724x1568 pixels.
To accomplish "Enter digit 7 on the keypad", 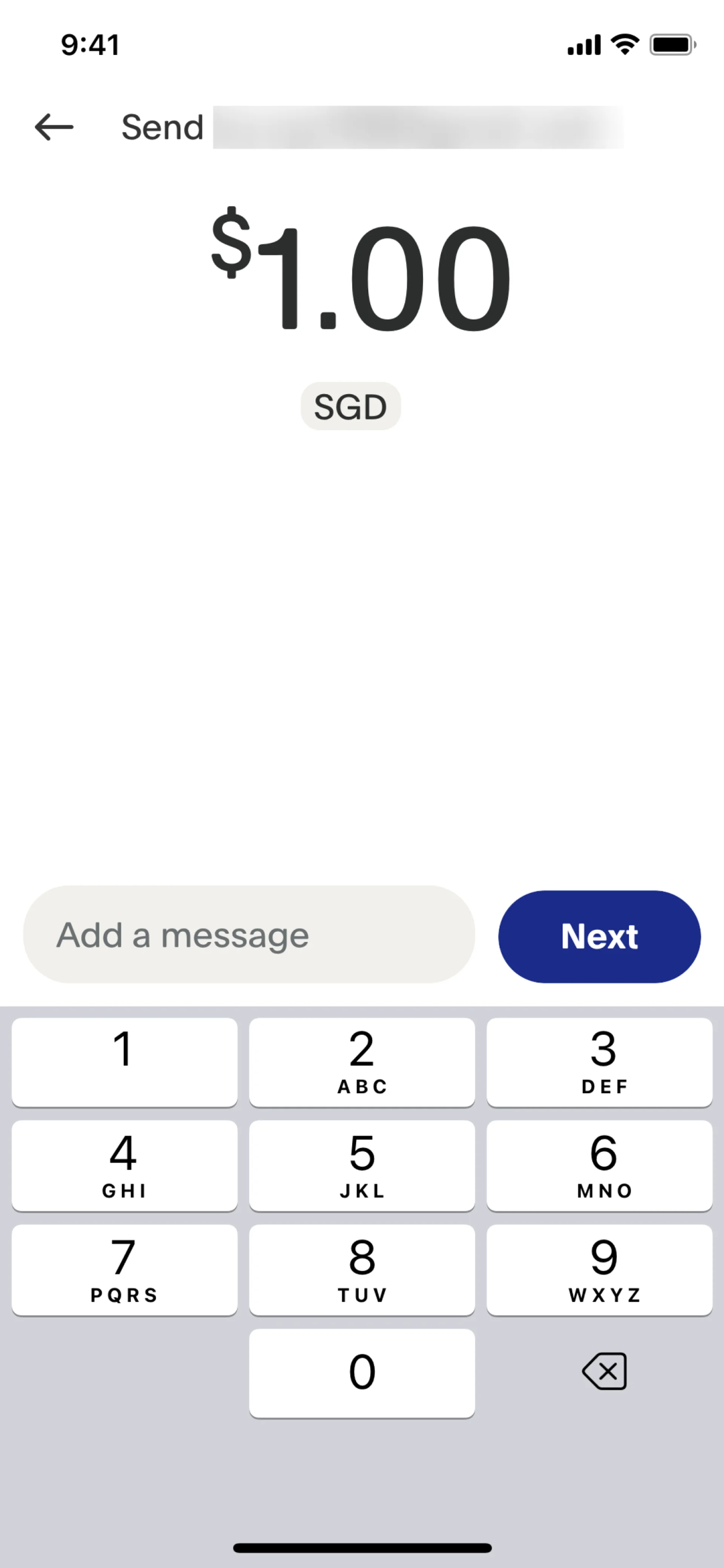I will (124, 1270).
